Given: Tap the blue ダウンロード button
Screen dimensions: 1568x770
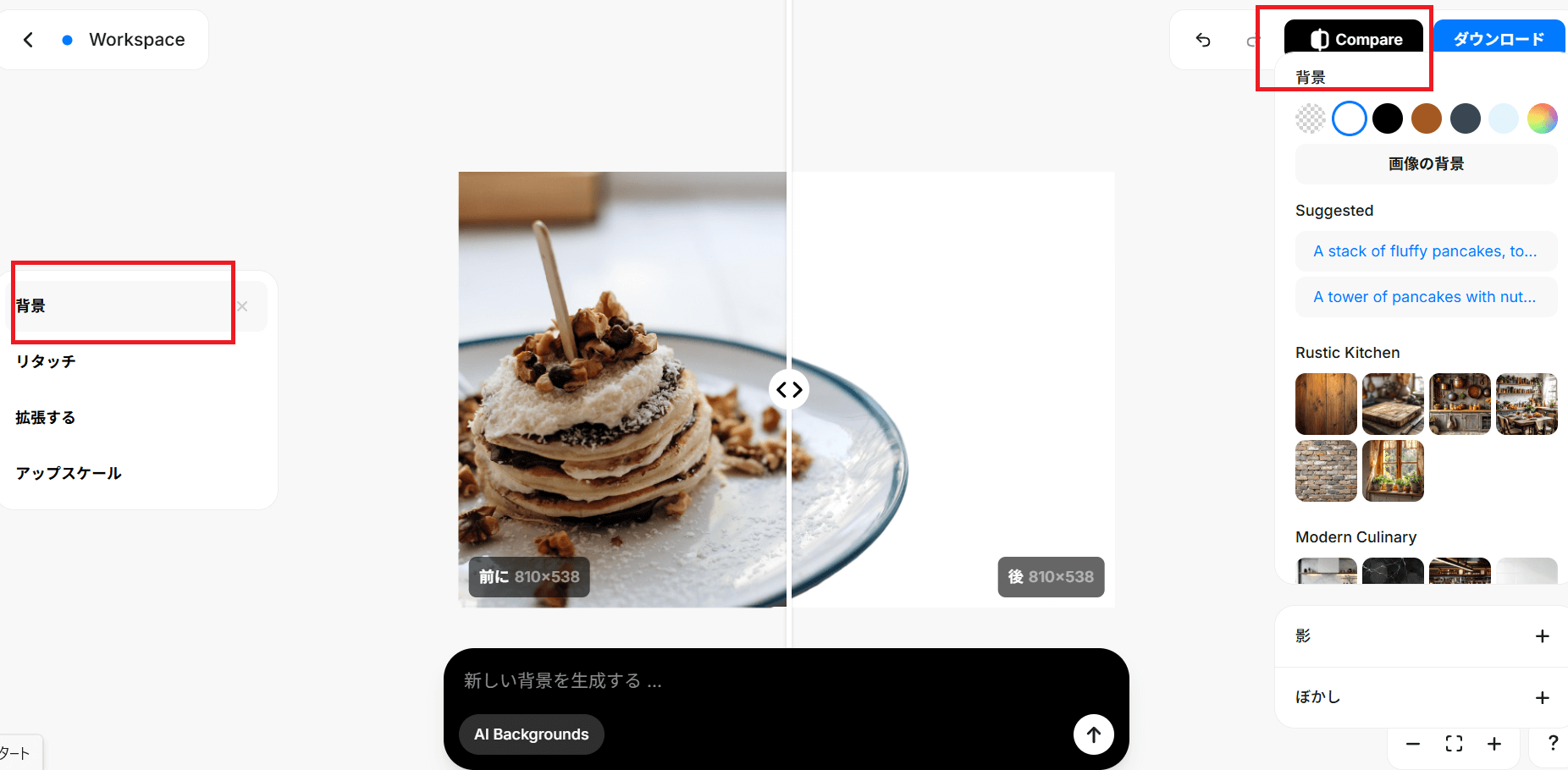Looking at the screenshot, I should coord(1498,39).
